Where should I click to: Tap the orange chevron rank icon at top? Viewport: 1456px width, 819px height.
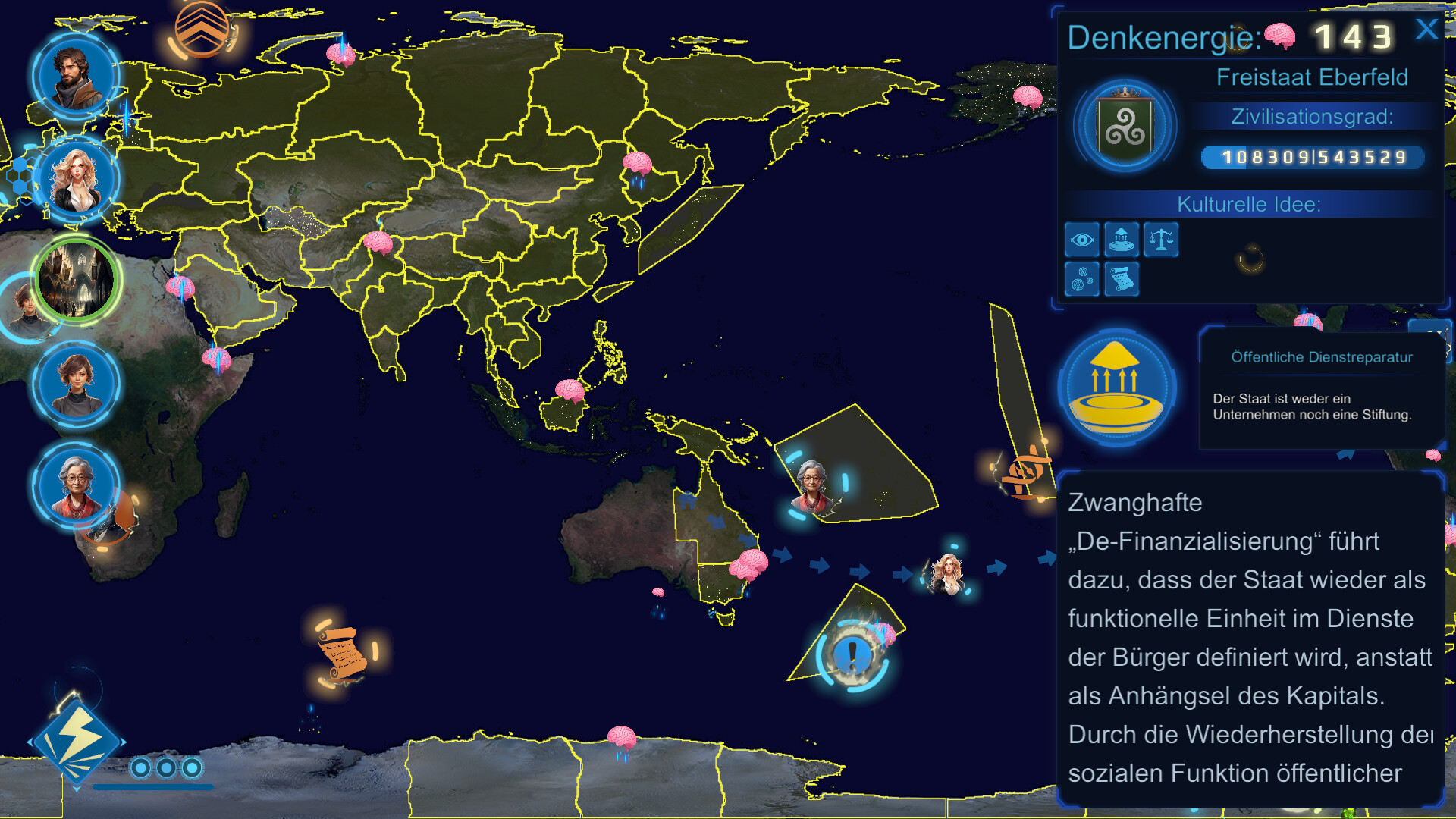[202, 30]
